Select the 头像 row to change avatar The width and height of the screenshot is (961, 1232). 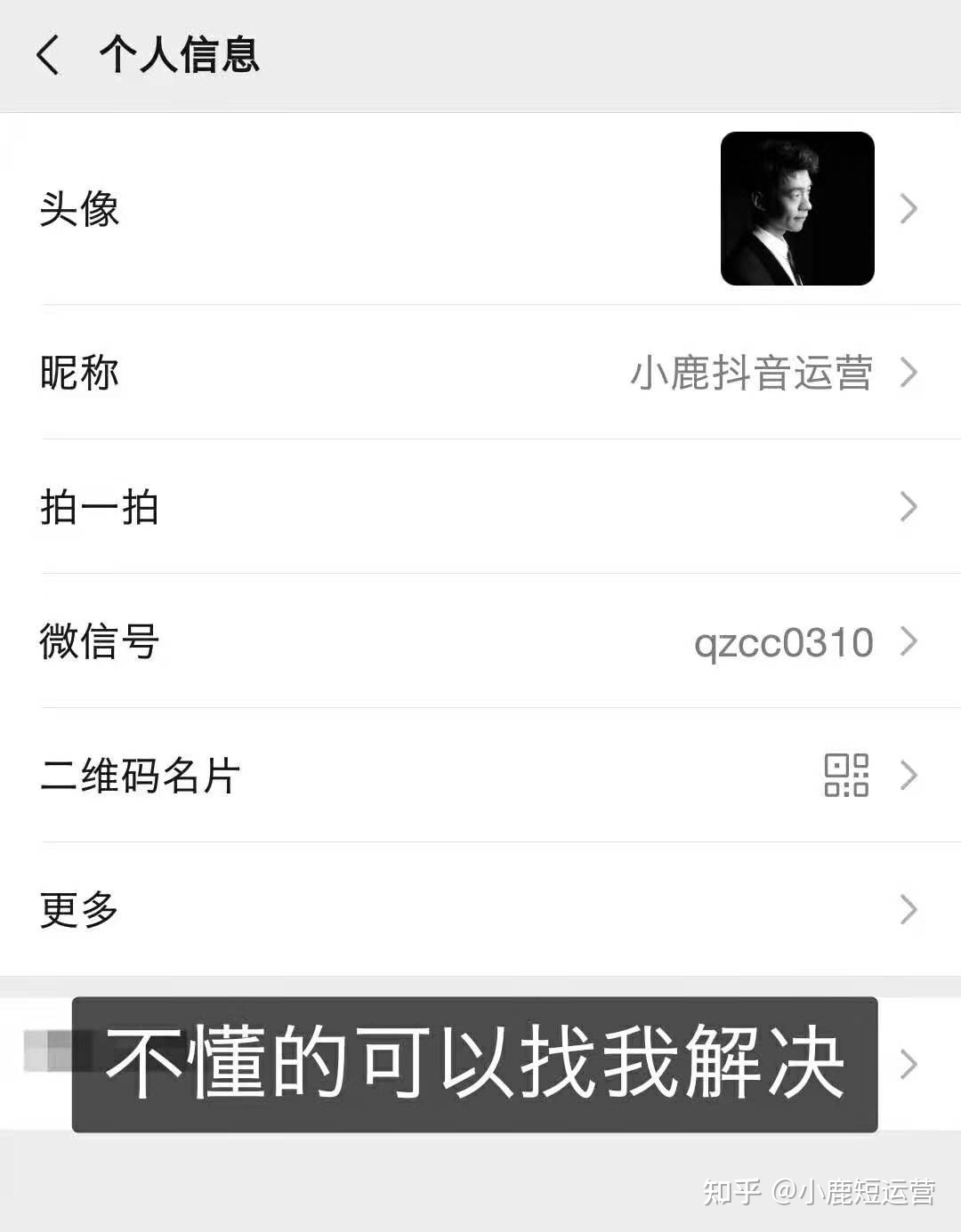79,207
